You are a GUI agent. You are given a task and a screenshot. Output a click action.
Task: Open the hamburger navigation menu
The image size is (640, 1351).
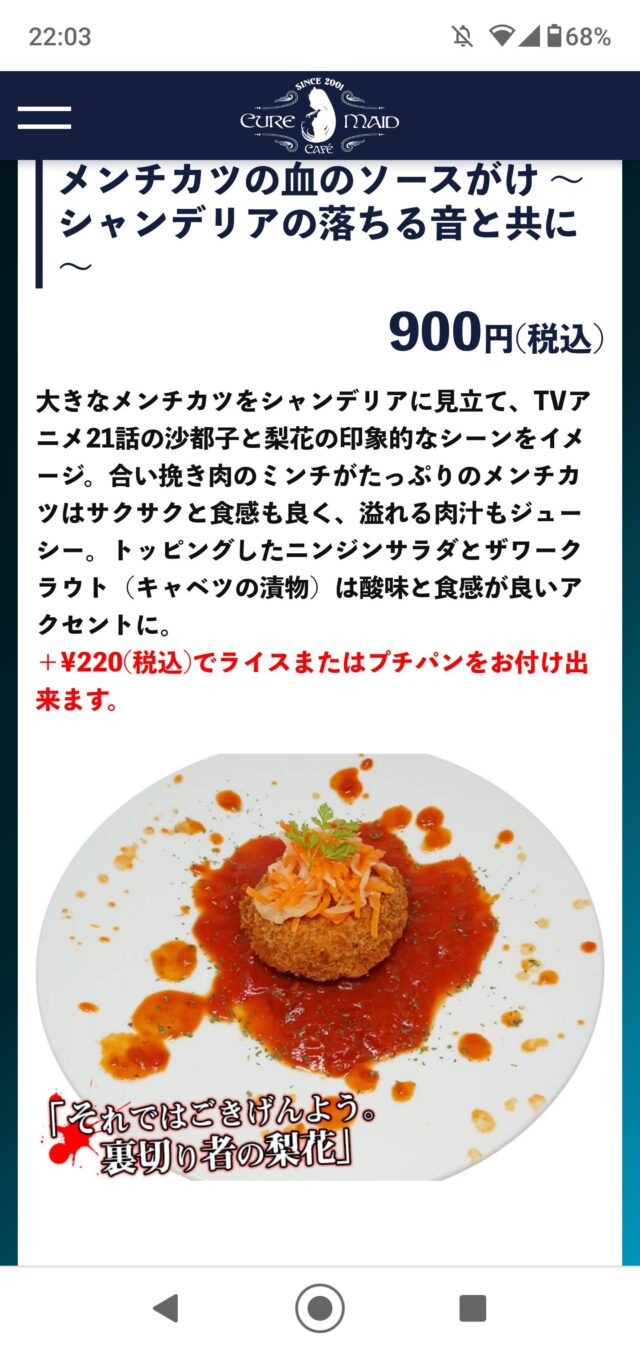click(44, 118)
